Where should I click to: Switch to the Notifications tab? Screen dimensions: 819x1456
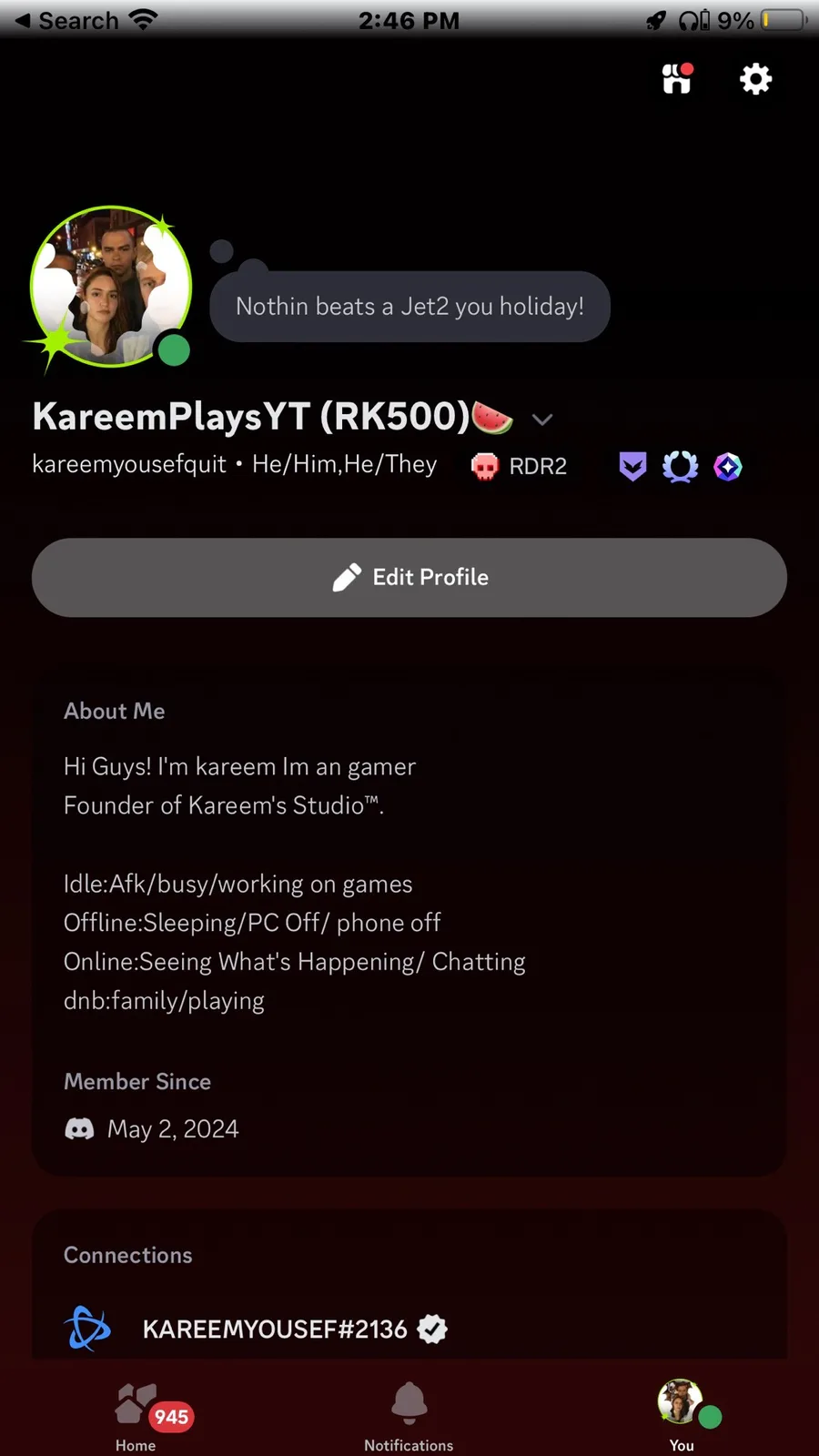point(409,1416)
